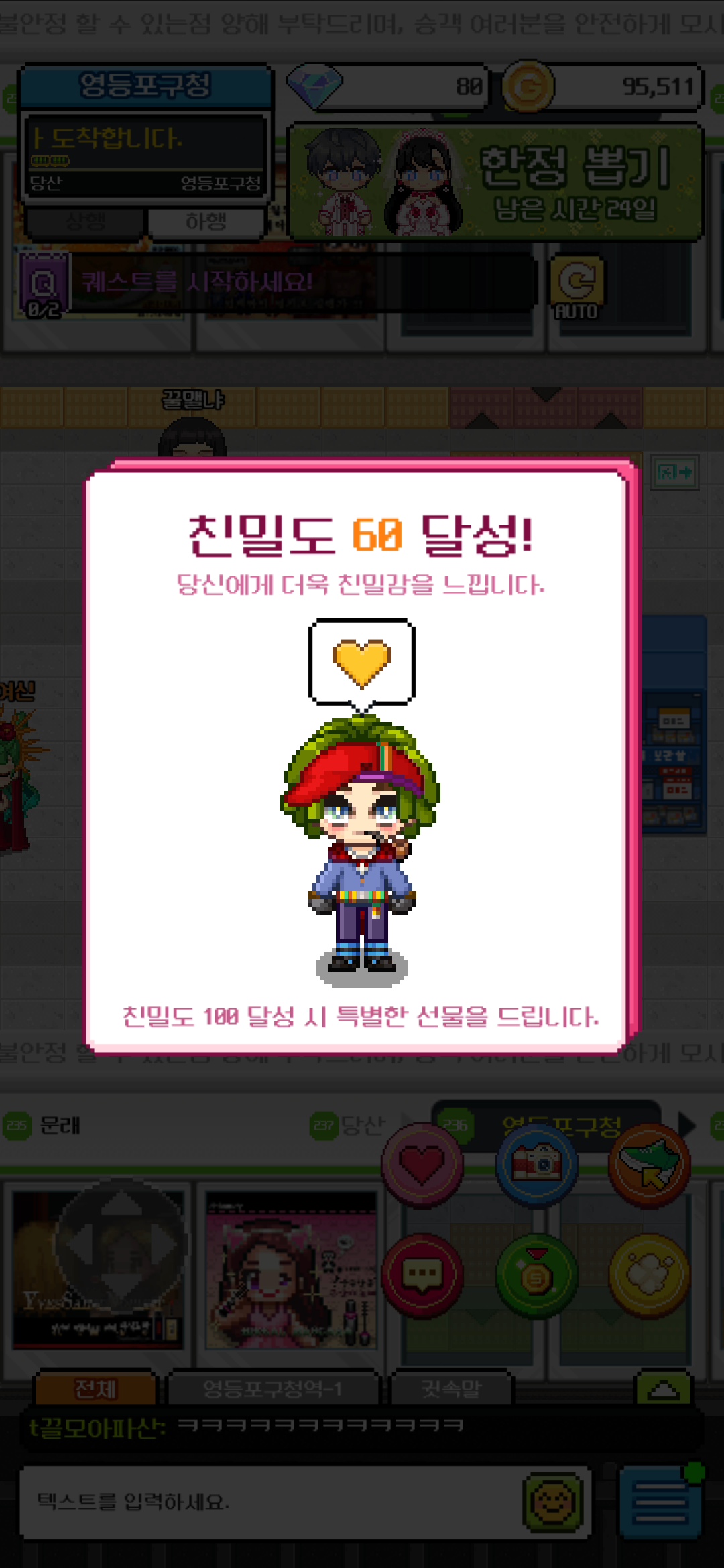
Task: Expand the chat window with up arrow
Action: pyautogui.click(x=662, y=1389)
